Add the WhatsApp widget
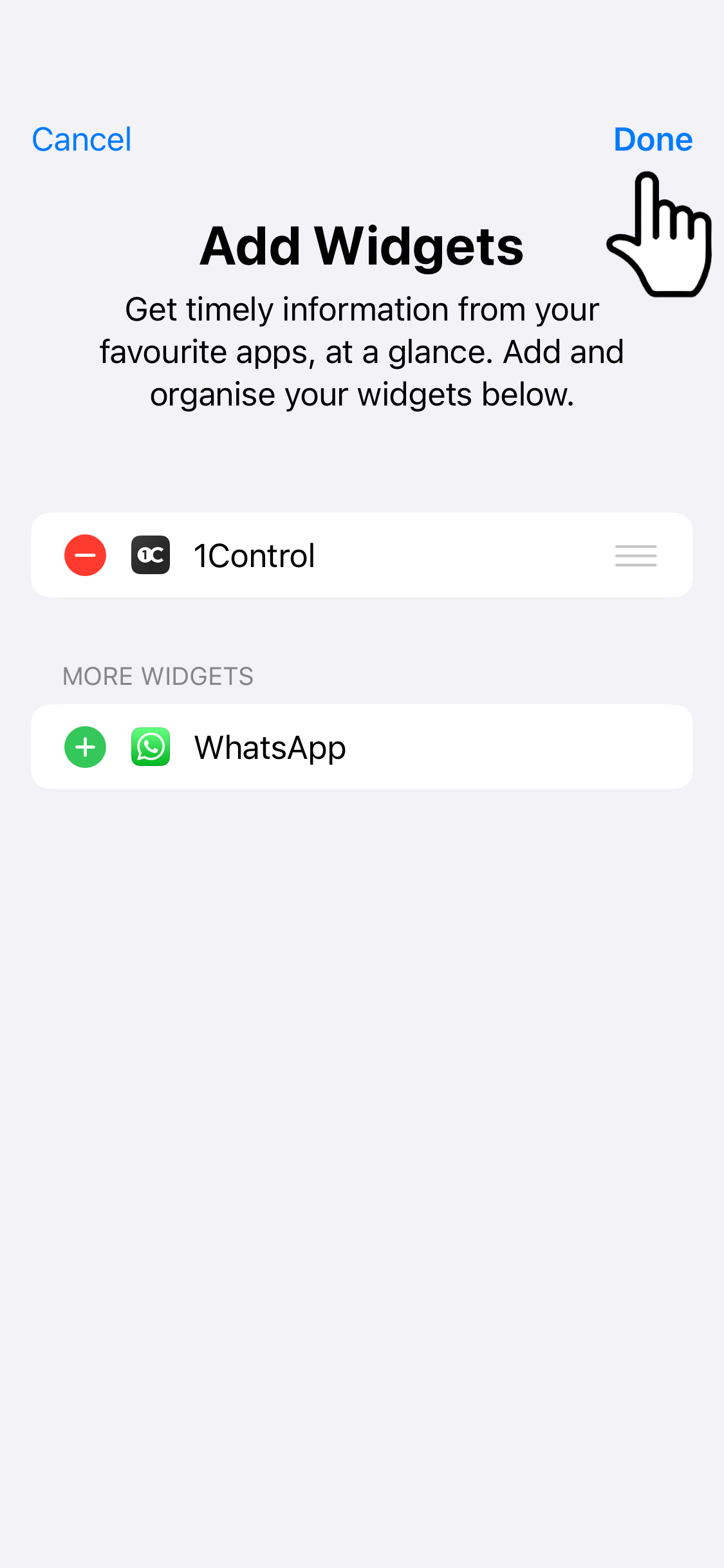This screenshot has height=1568, width=724. [x=85, y=747]
